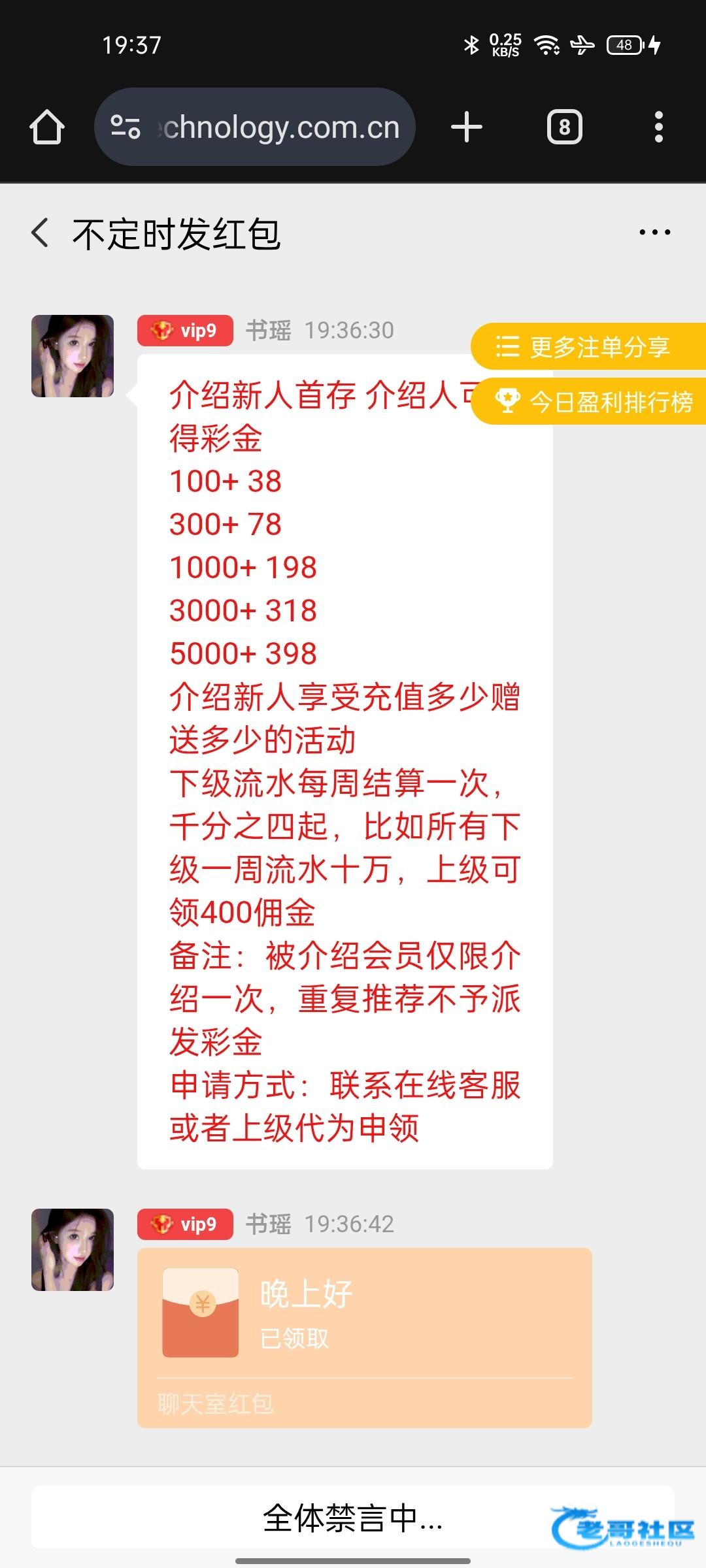Tap the browser home icon
706x1568 pixels.
(x=47, y=127)
